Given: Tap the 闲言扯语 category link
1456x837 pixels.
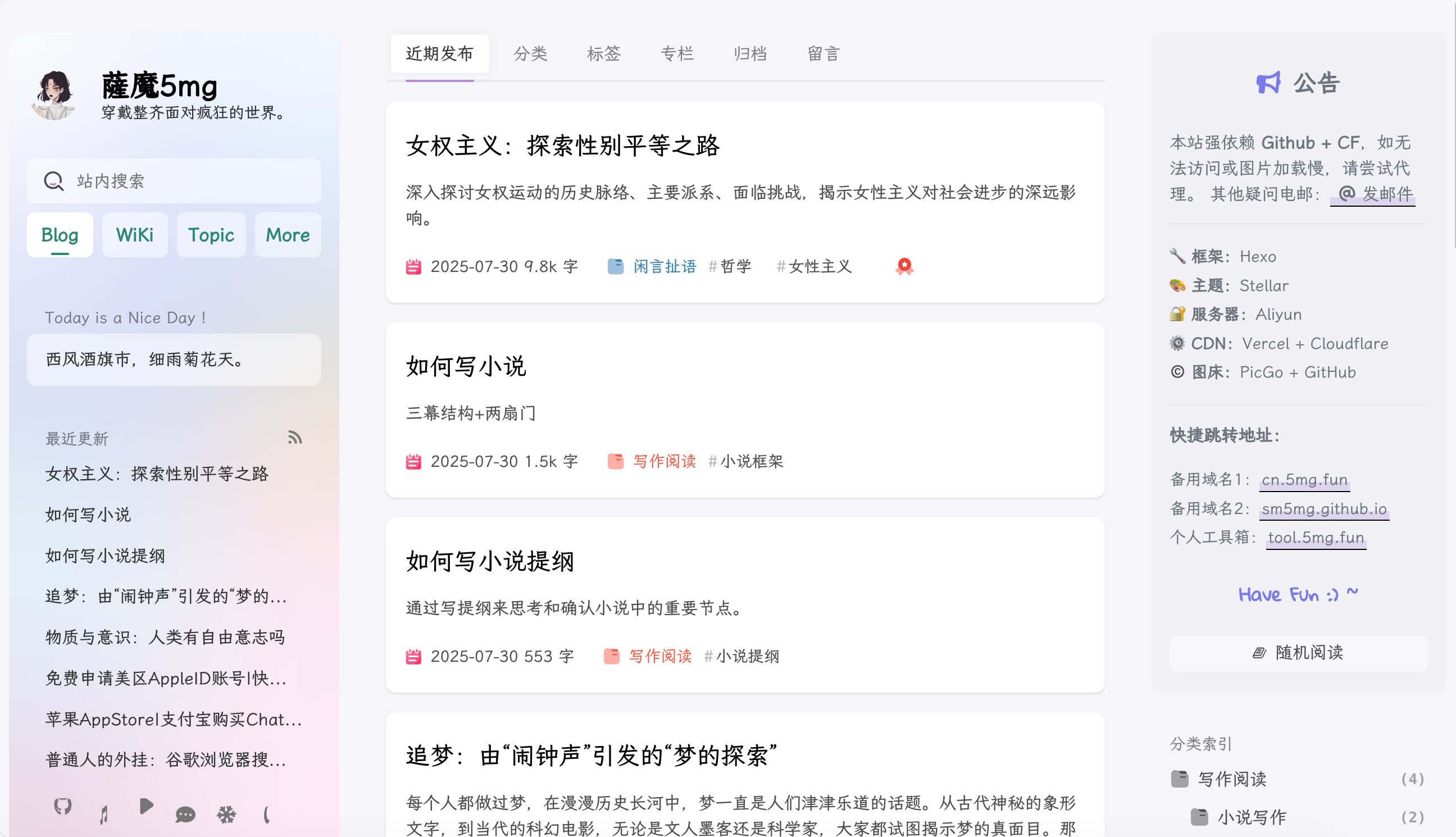Looking at the screenshot, I should (665, 266).
